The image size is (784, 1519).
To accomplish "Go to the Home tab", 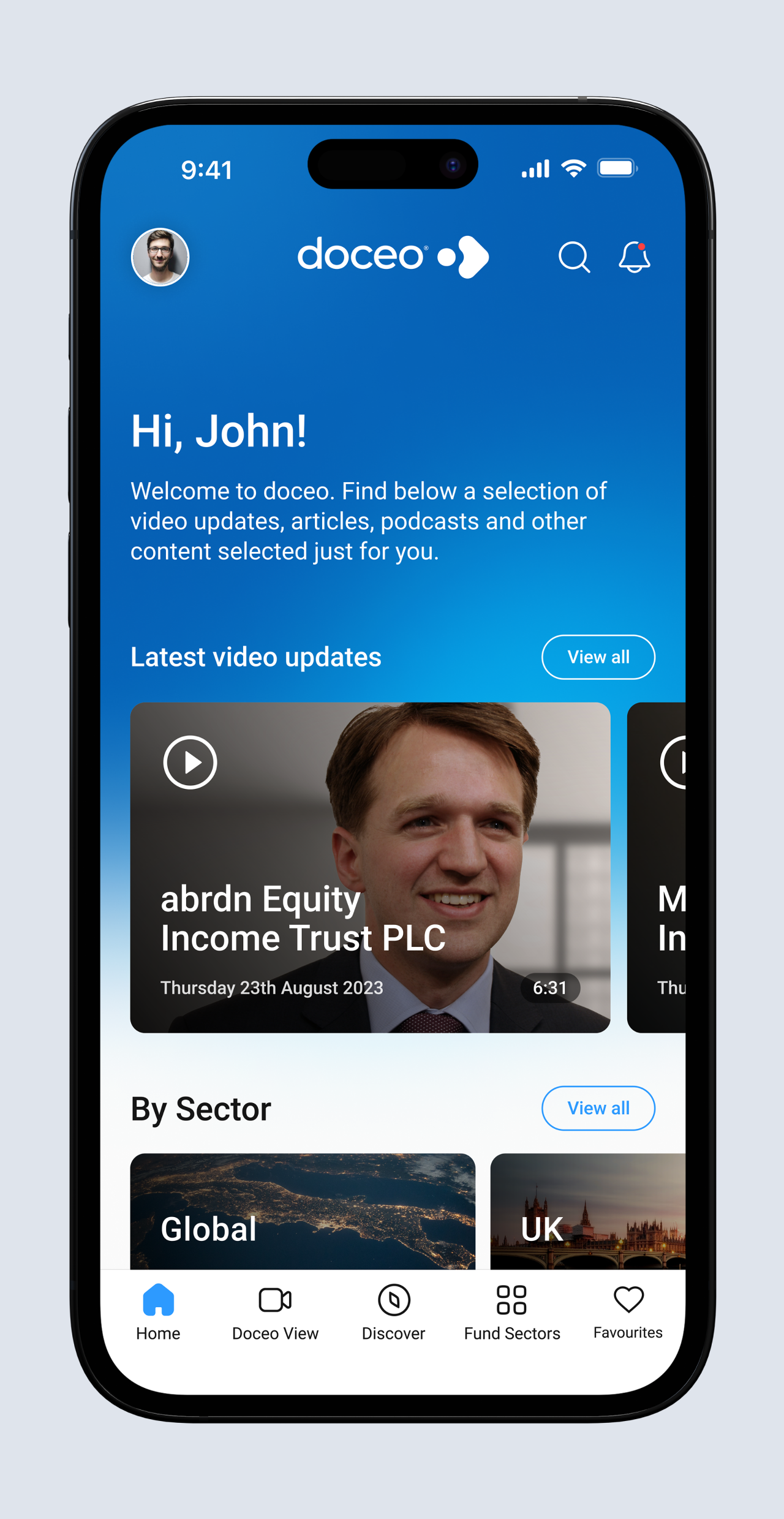I will pyautogui.click(x=158, y=1312).
